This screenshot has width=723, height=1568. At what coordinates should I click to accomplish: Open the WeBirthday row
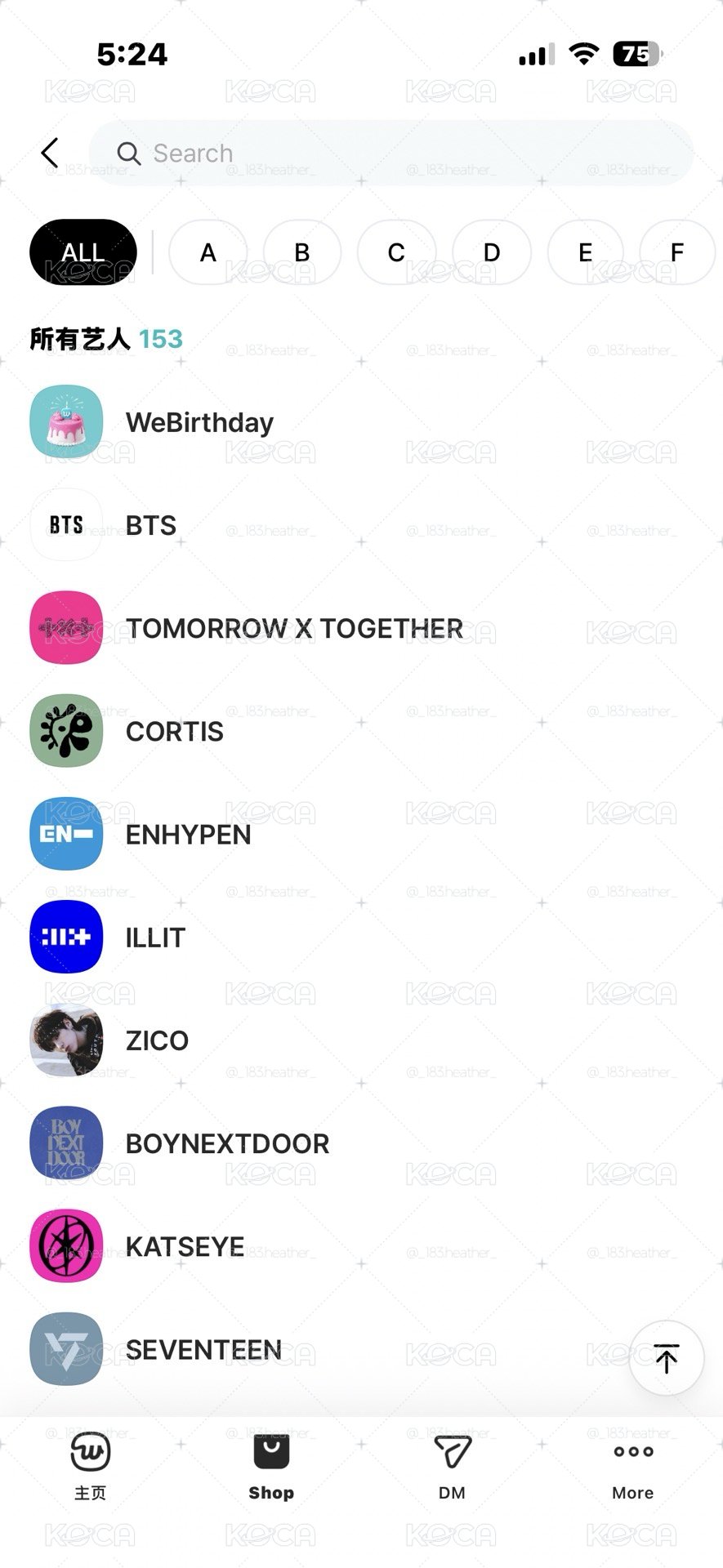[x=361, y=422]
